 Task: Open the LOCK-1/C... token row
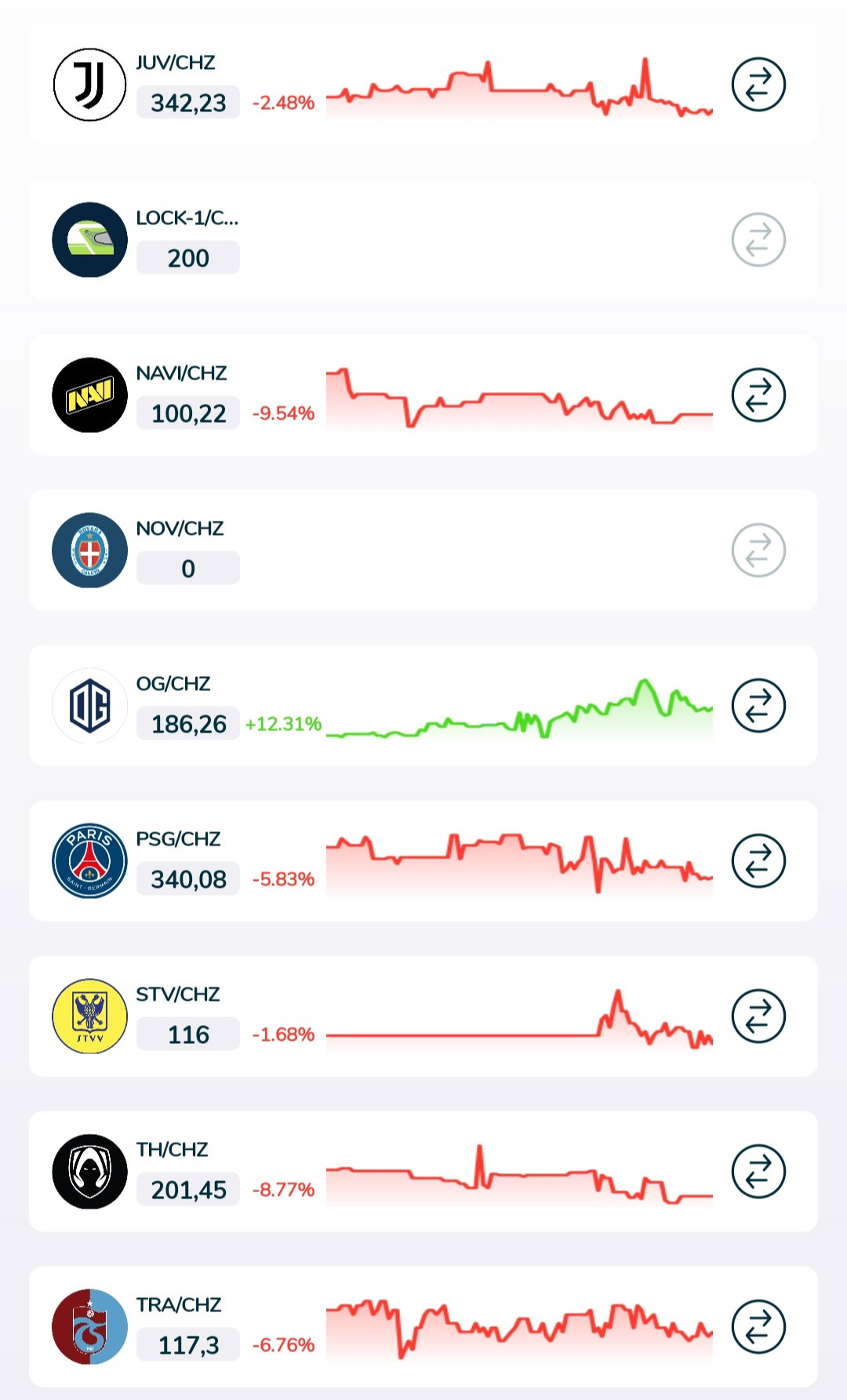[x=423, y=239]
